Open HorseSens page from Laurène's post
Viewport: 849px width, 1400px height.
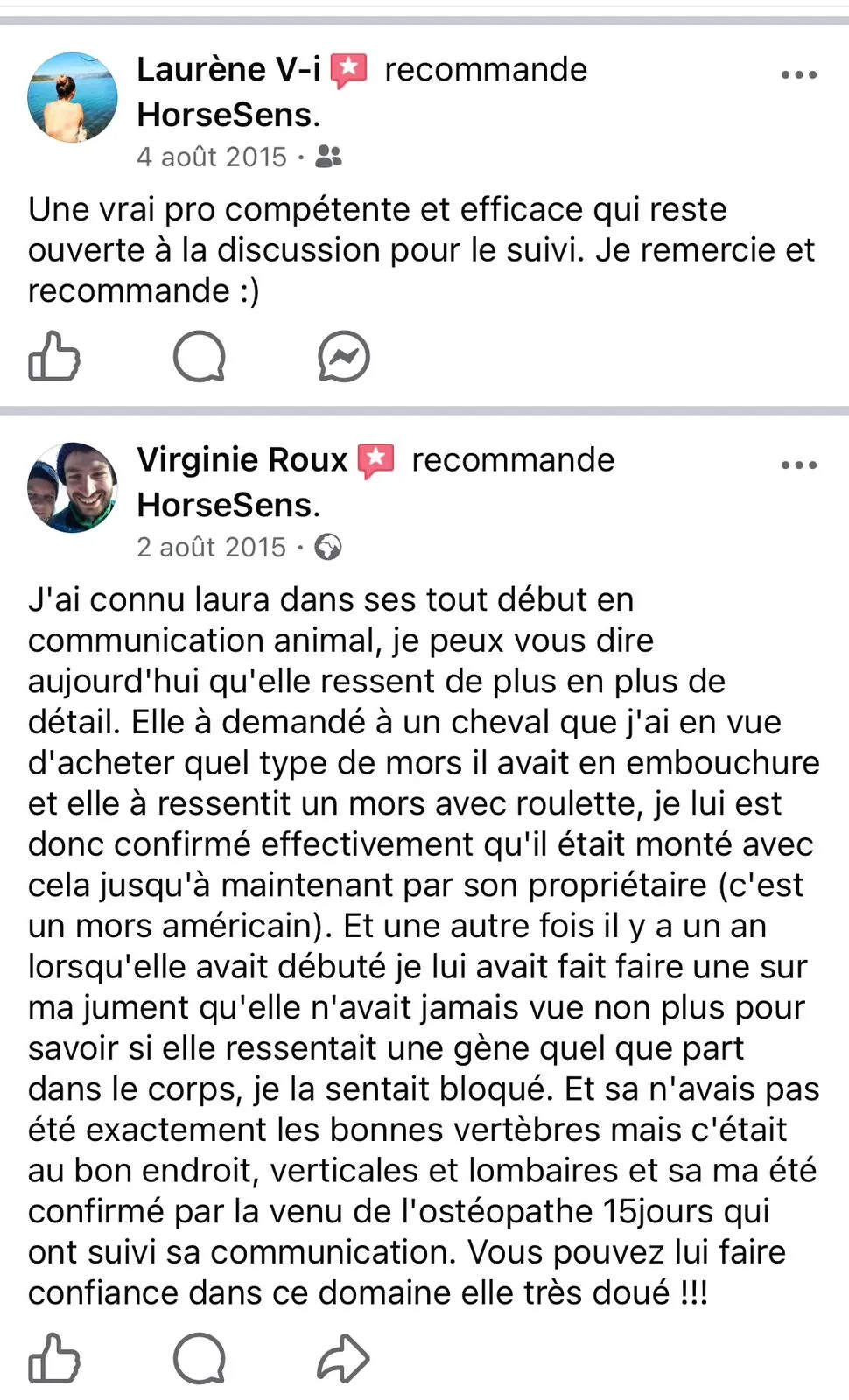tap(225, 115)
